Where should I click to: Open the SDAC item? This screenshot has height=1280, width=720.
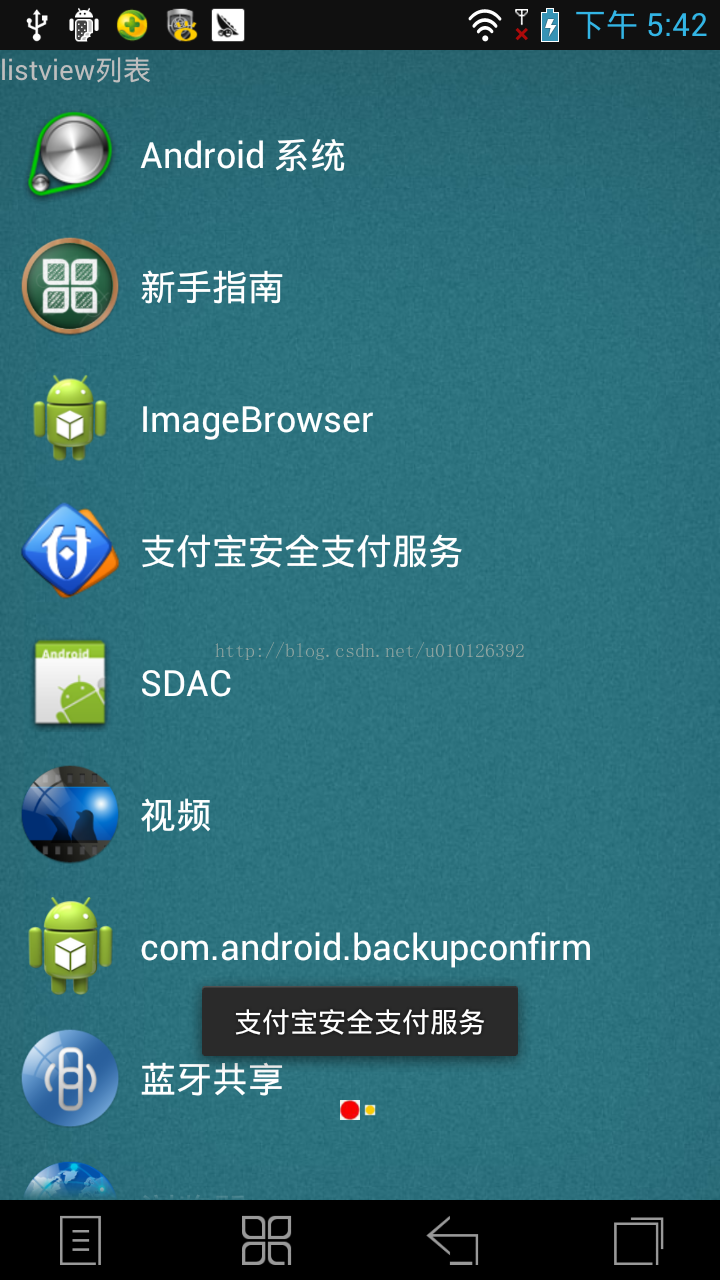[x=186, y=684]
